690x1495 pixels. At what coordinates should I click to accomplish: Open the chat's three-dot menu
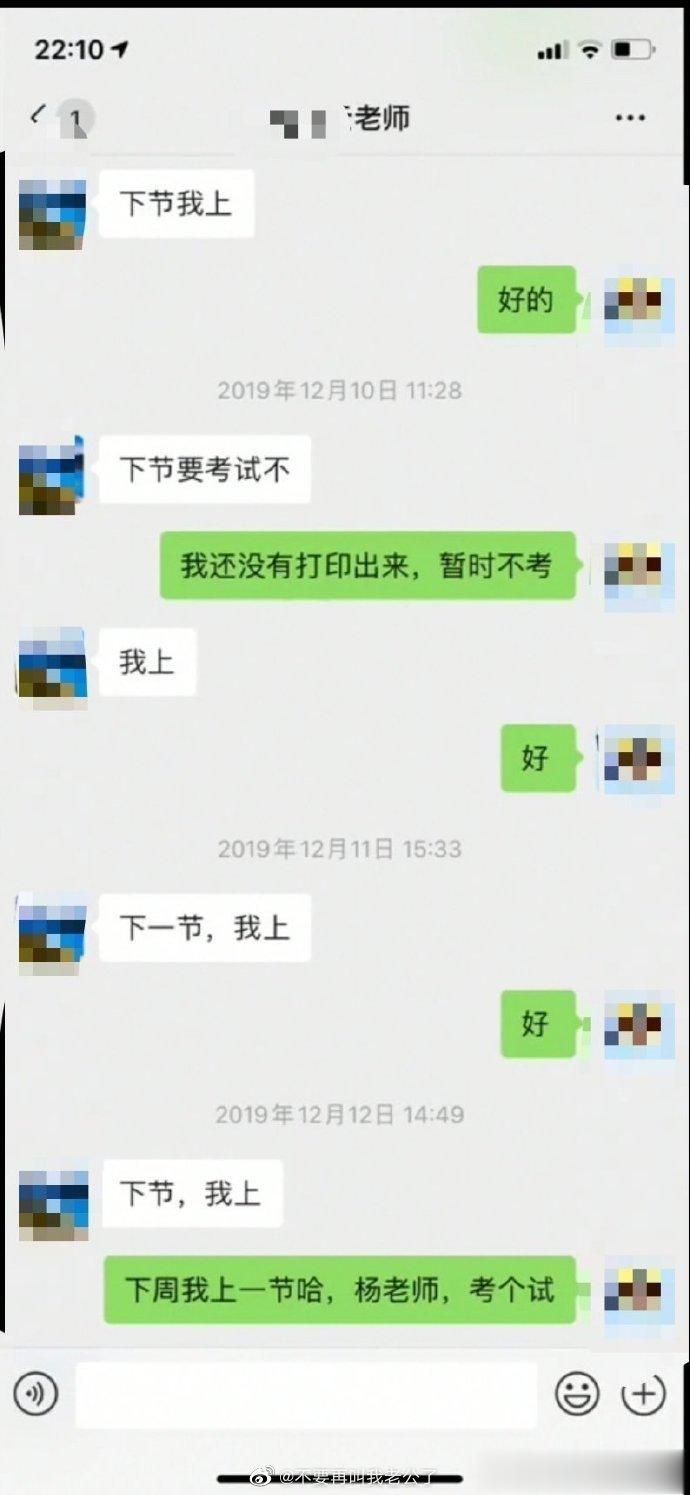click(x=630, y=118)
